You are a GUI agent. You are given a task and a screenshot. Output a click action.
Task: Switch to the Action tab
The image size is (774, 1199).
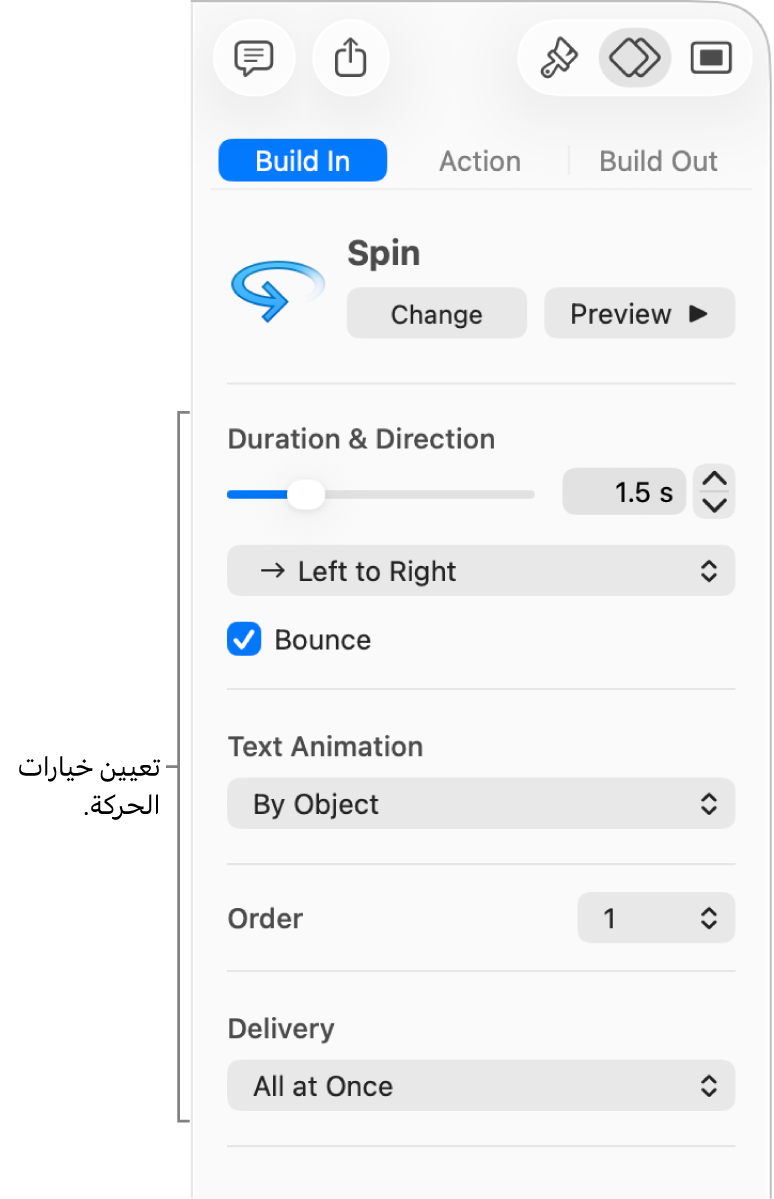point(479,161)
